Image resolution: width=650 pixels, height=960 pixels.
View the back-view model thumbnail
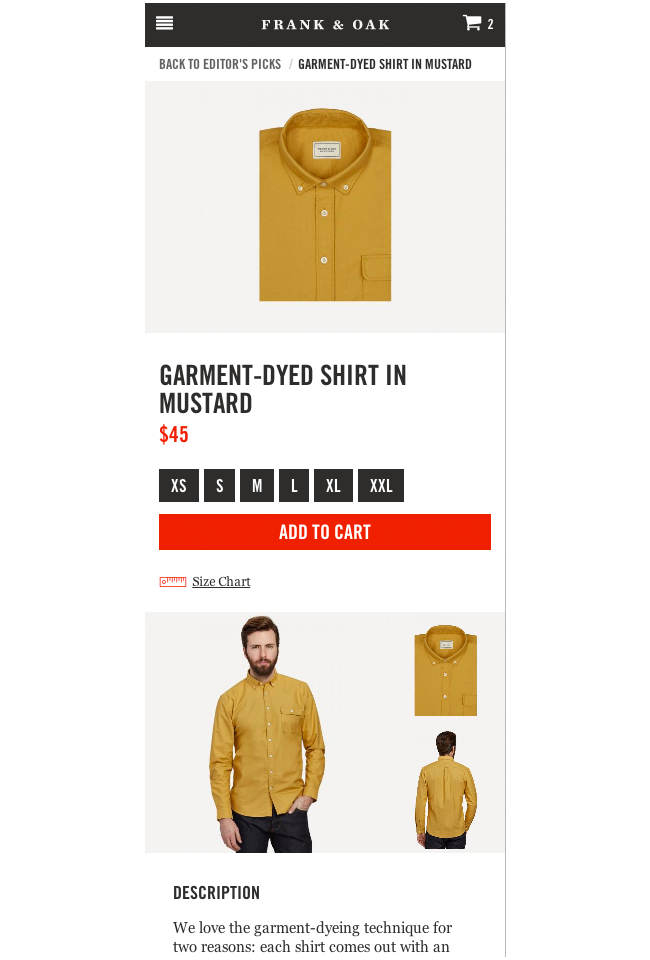445,790
